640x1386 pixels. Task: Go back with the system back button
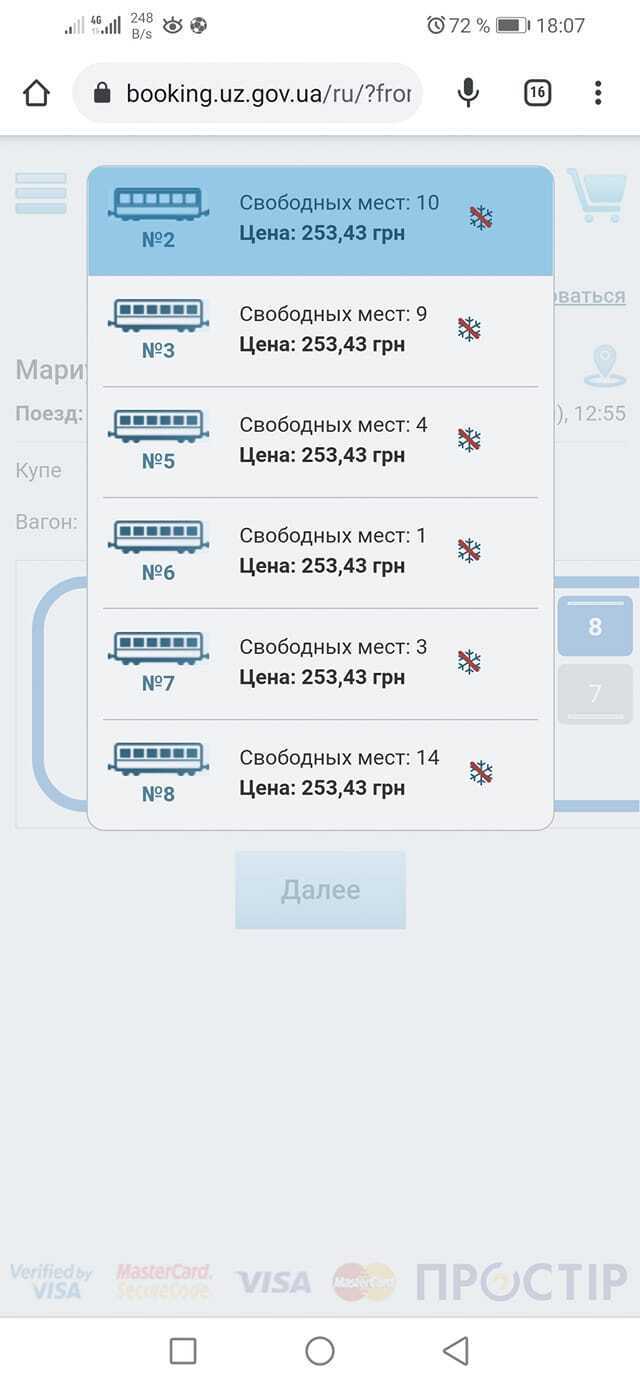point(456,1351)
